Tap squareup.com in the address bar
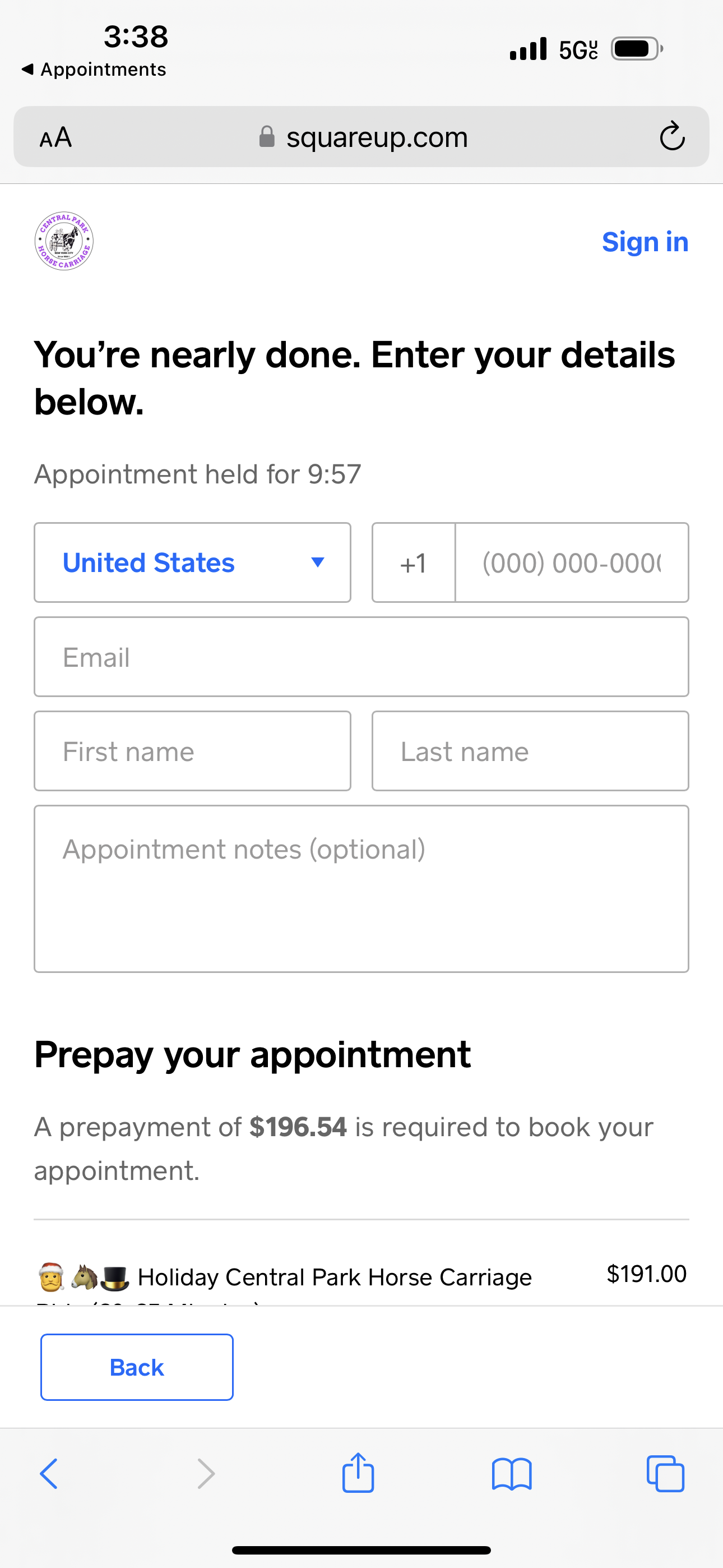 pos(377,137)
